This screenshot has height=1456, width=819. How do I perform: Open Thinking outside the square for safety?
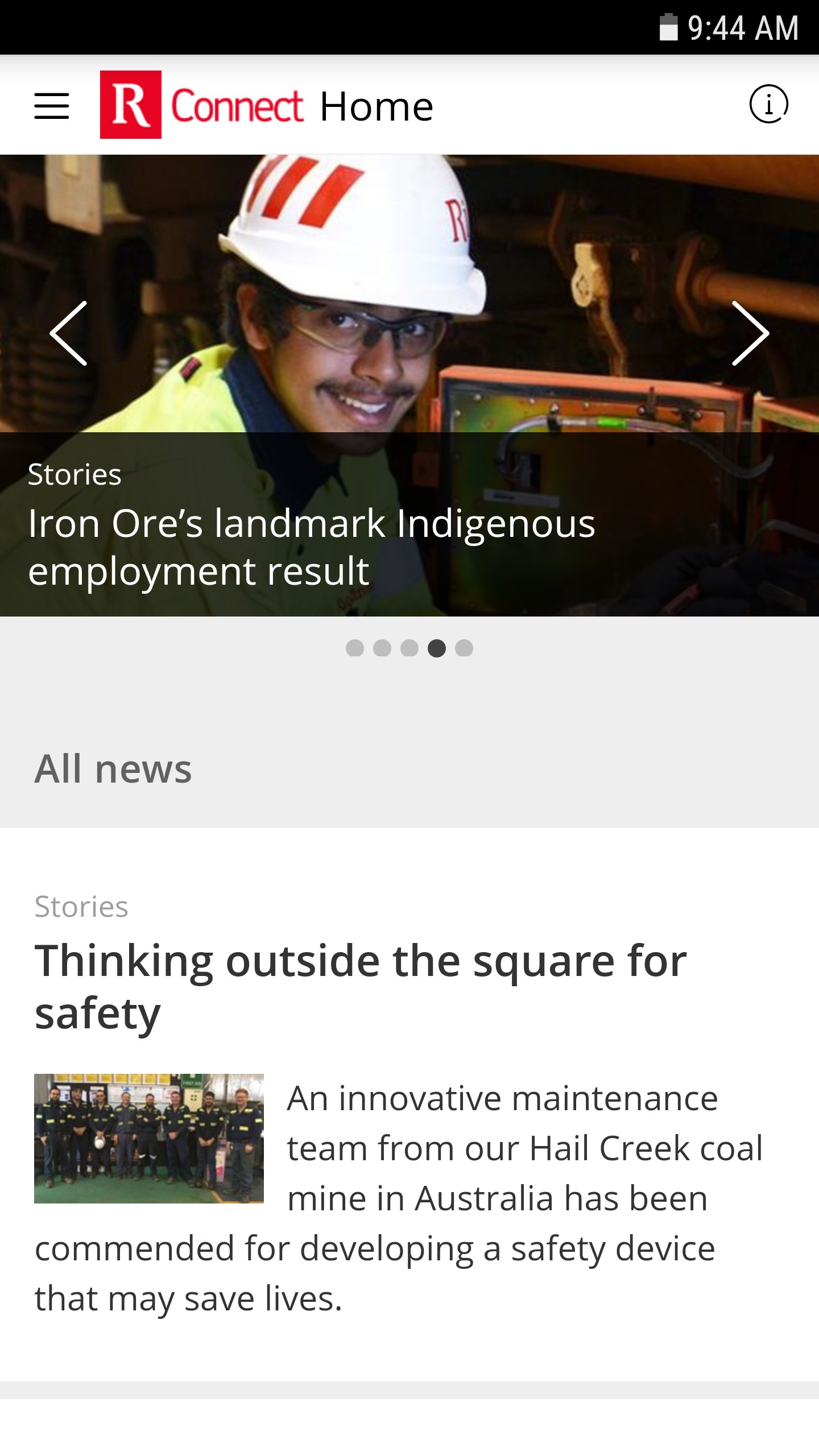pyautogui.click(x=361, y=986)
